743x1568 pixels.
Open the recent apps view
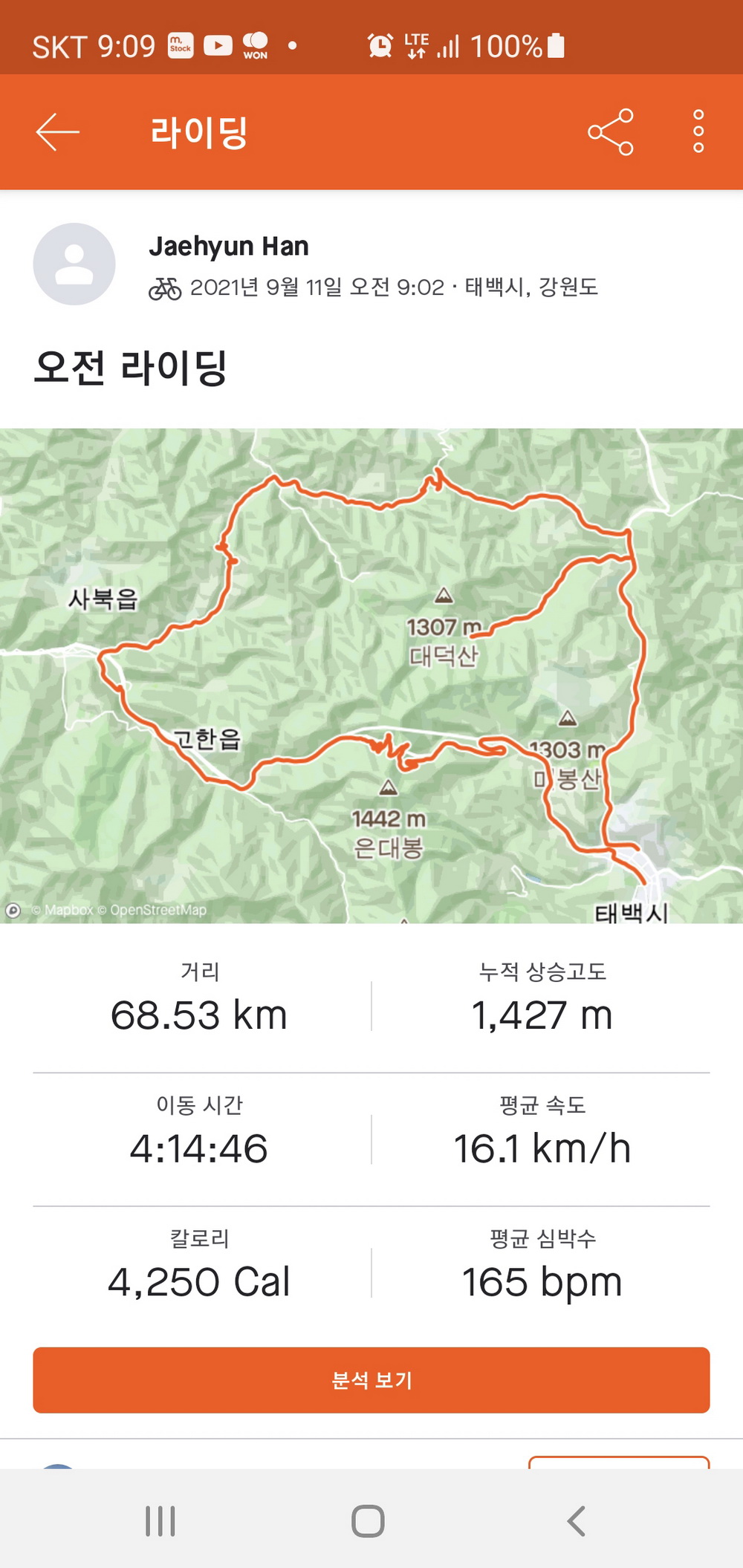(160, 1520)
